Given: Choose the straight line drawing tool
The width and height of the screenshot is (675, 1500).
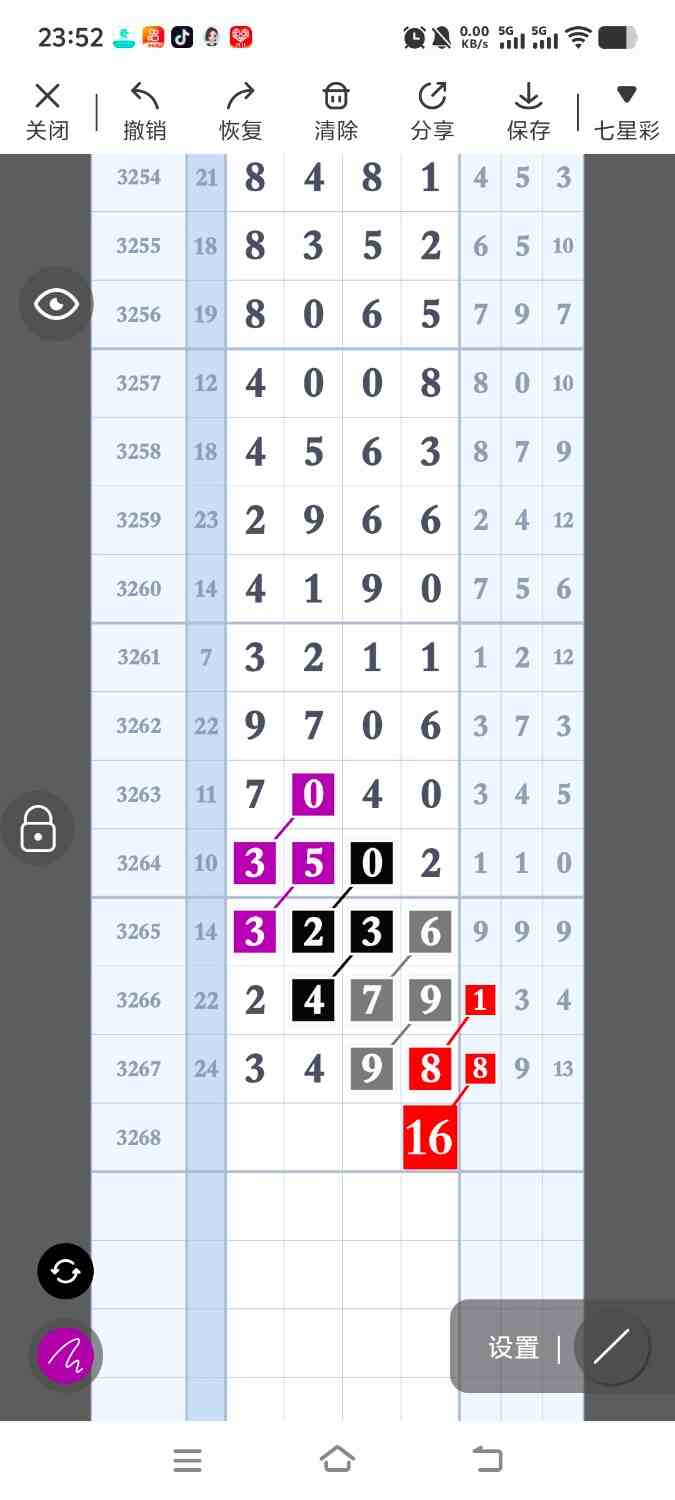Looking at the screenshot, I should pos(611,1347).
